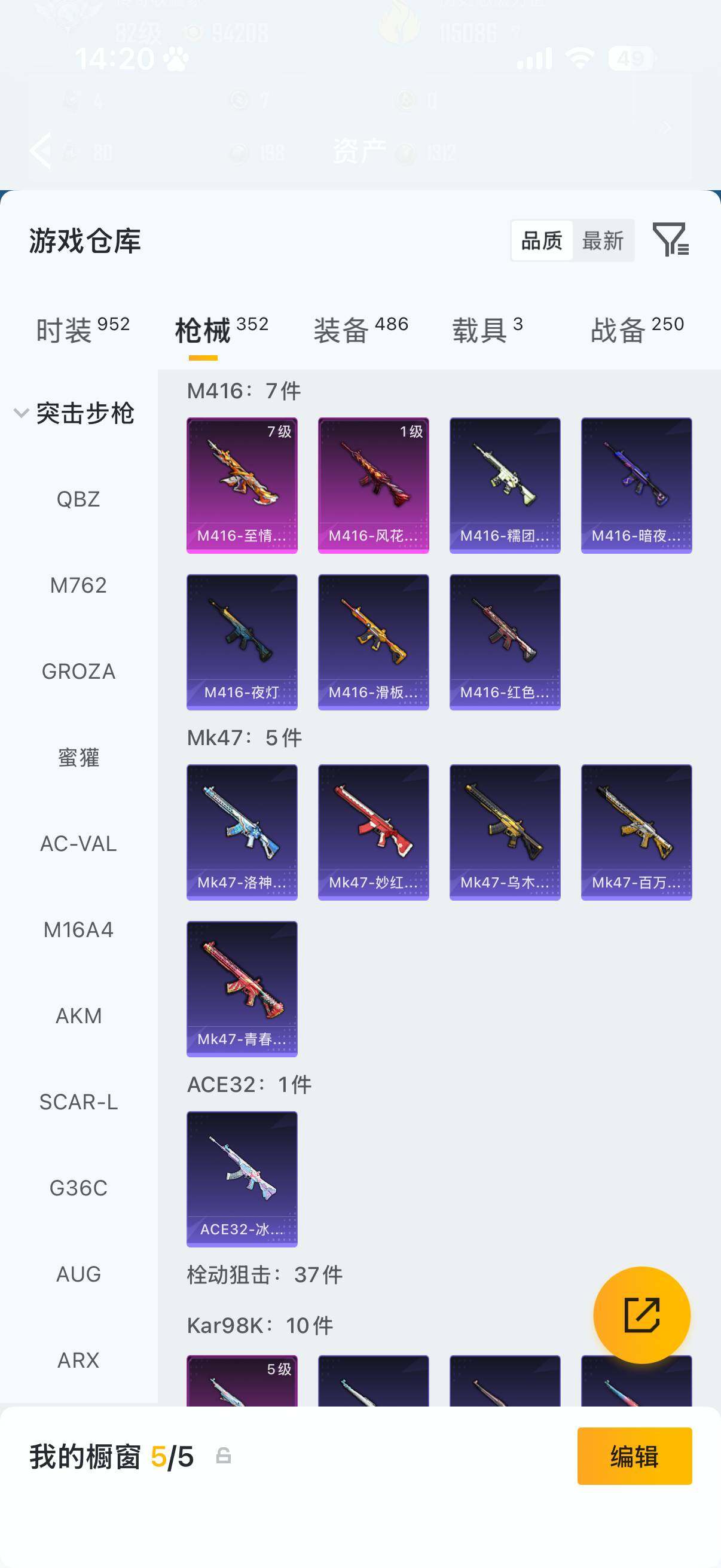Select QBZ in the side list
Viewport: 721px width, 1568px height.
pos(78,499)
